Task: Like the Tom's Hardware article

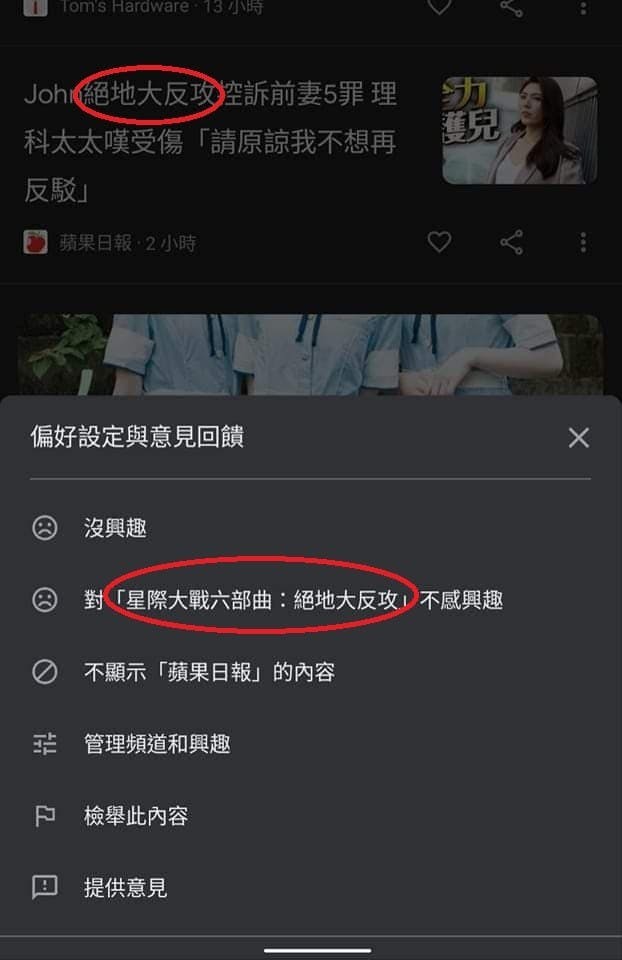Action: click(439, 7)
